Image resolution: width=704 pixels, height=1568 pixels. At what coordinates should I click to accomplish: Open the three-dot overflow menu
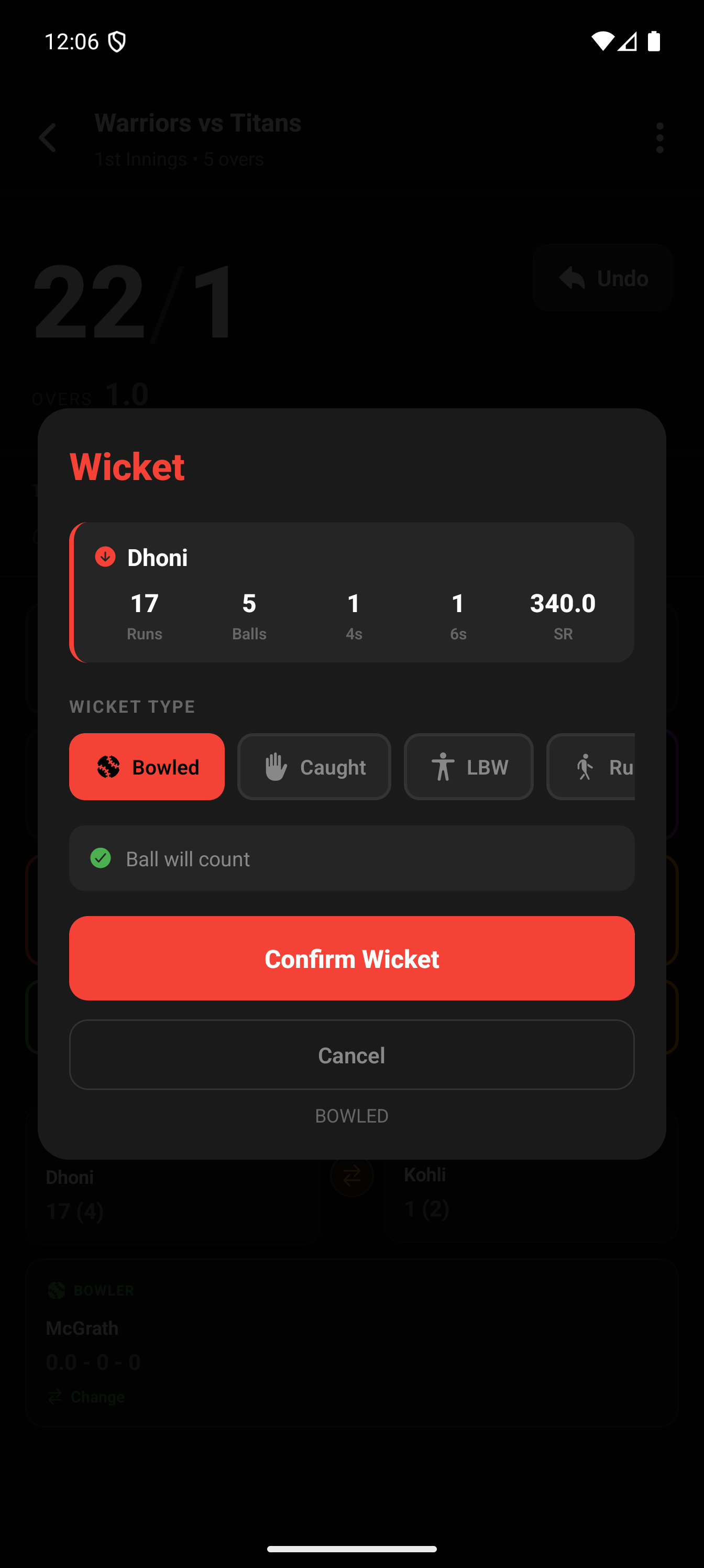(x=659, y=138)
